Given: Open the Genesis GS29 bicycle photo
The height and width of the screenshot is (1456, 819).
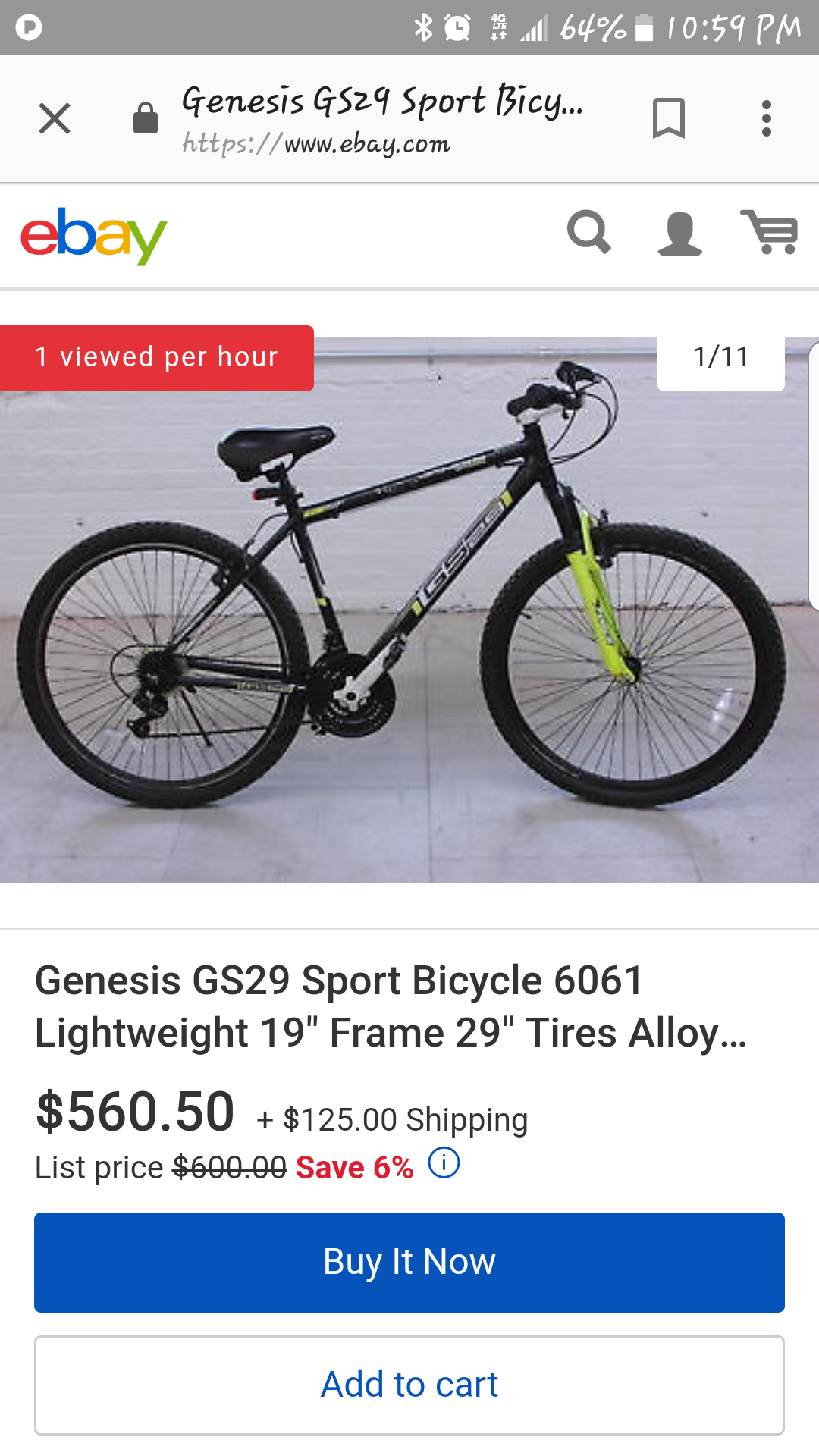Looking at the screenshot, I should pos(409,610).
